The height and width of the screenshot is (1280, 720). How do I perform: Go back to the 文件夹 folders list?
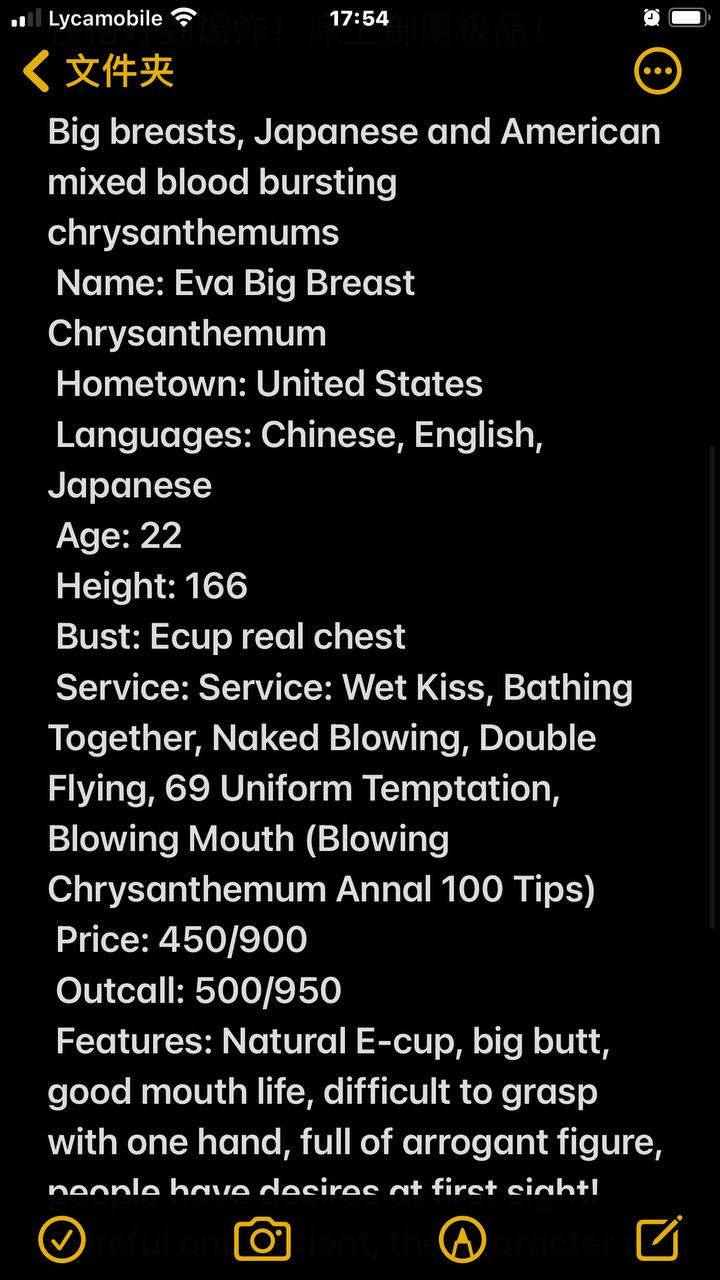(x=98, y=72)
